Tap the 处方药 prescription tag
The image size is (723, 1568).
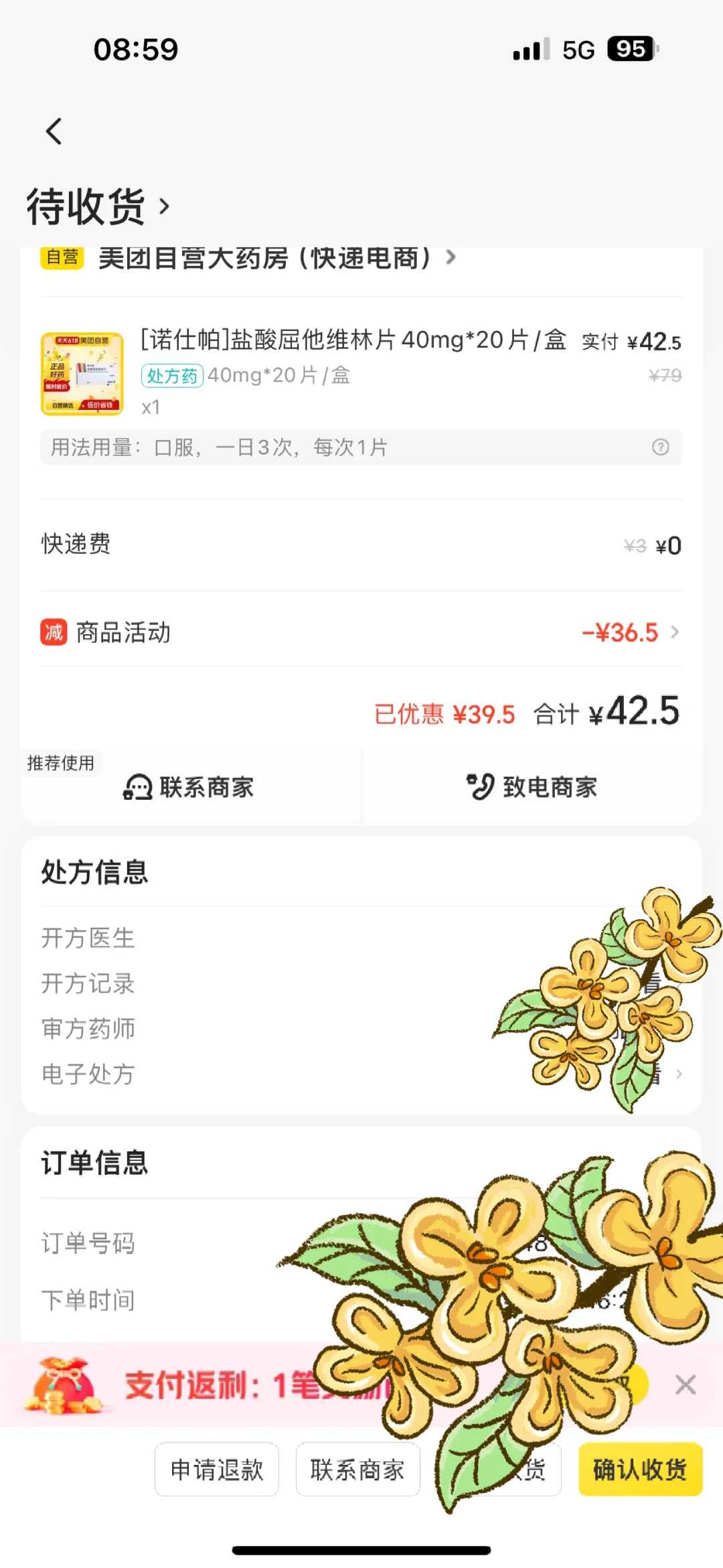(172, 377)
